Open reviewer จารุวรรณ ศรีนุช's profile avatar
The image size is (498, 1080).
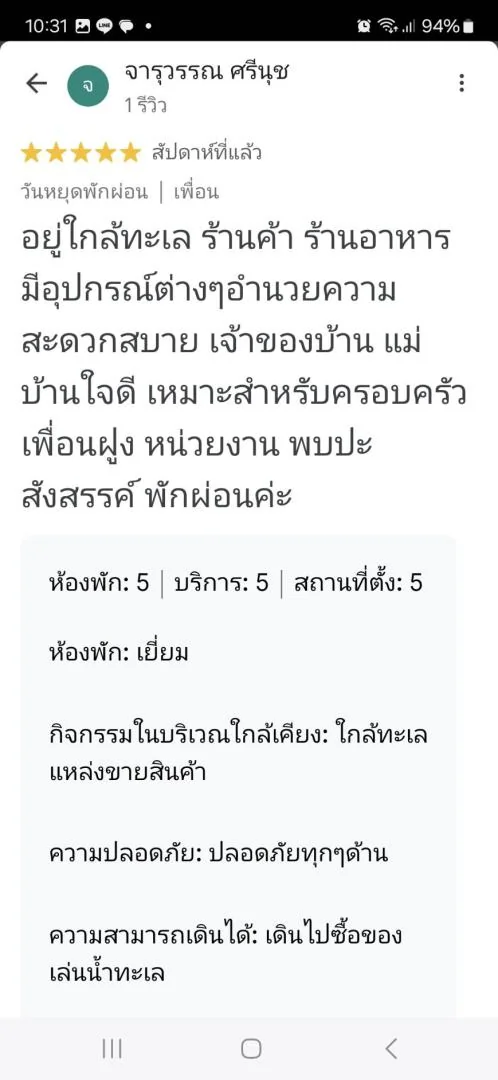(88, 85)
